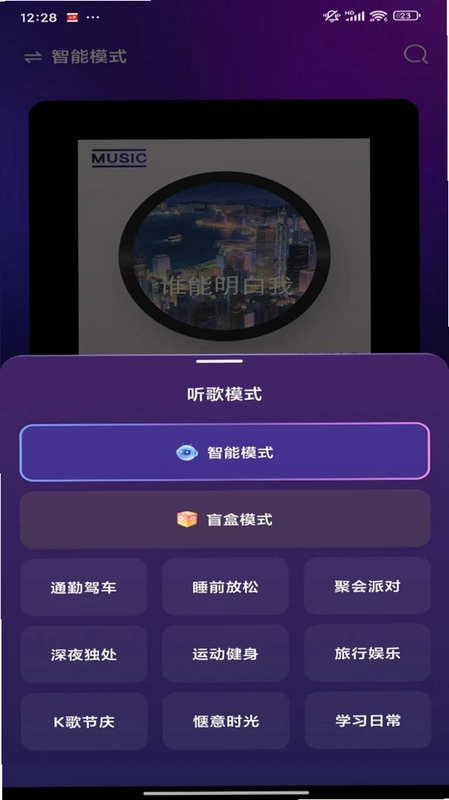
Task: Open the search icon
Action: pos(415,55)
